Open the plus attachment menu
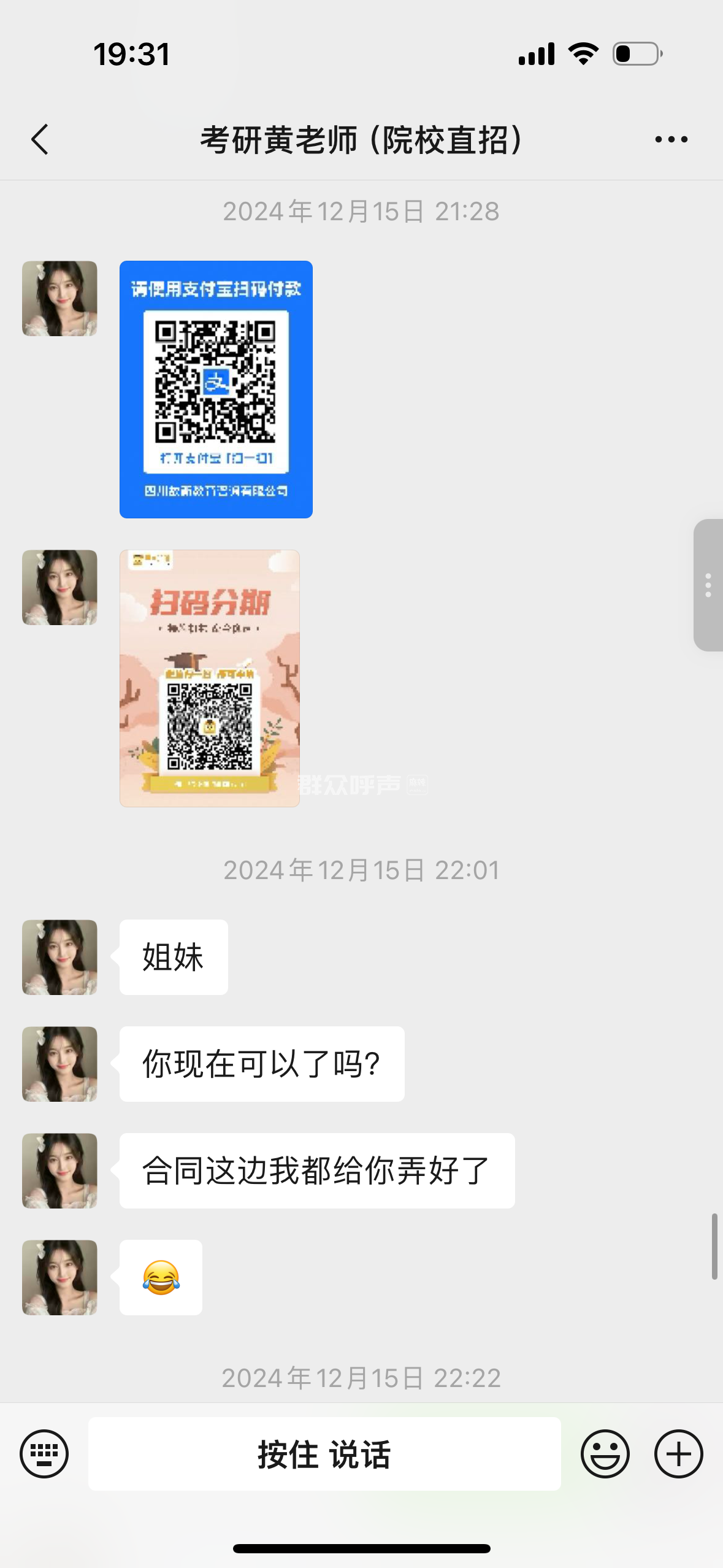723x1568 pixels. pos(678,1453)
